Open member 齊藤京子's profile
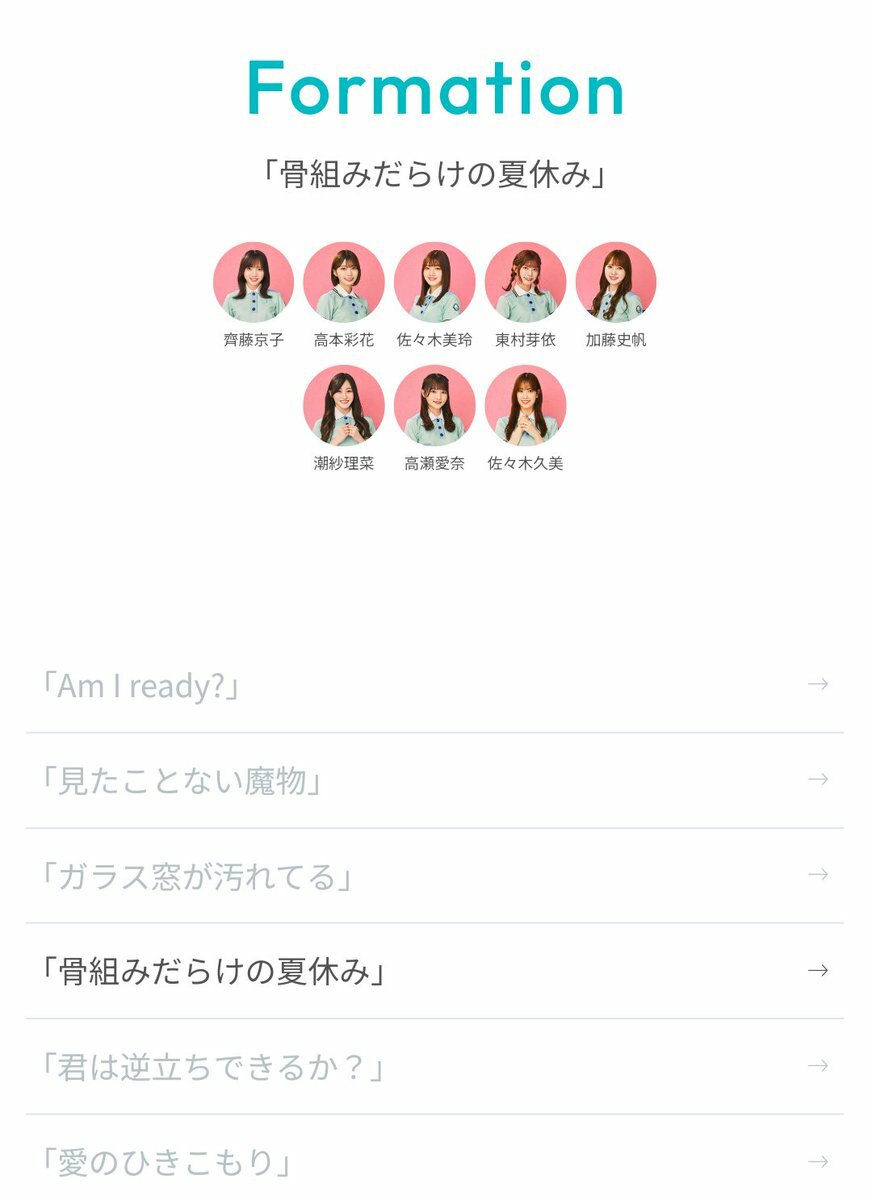 tap(253, 283)
